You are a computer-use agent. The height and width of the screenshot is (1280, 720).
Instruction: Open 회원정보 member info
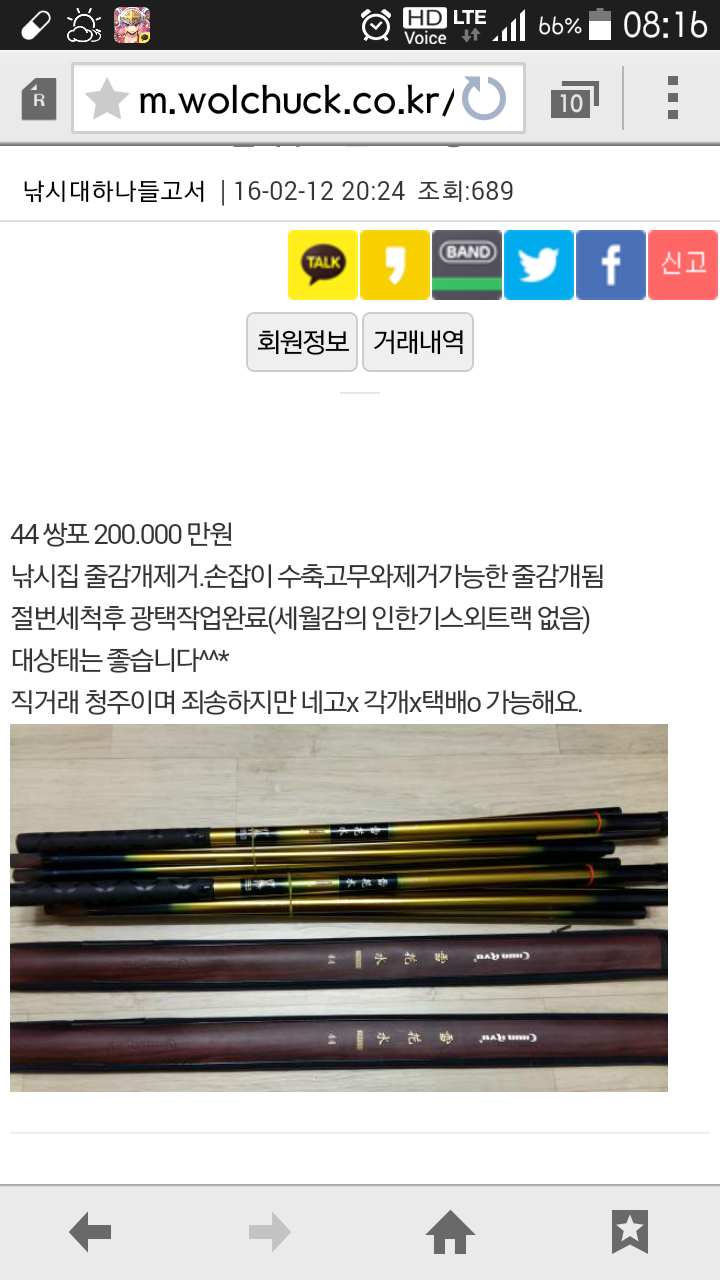click(303, 342)
